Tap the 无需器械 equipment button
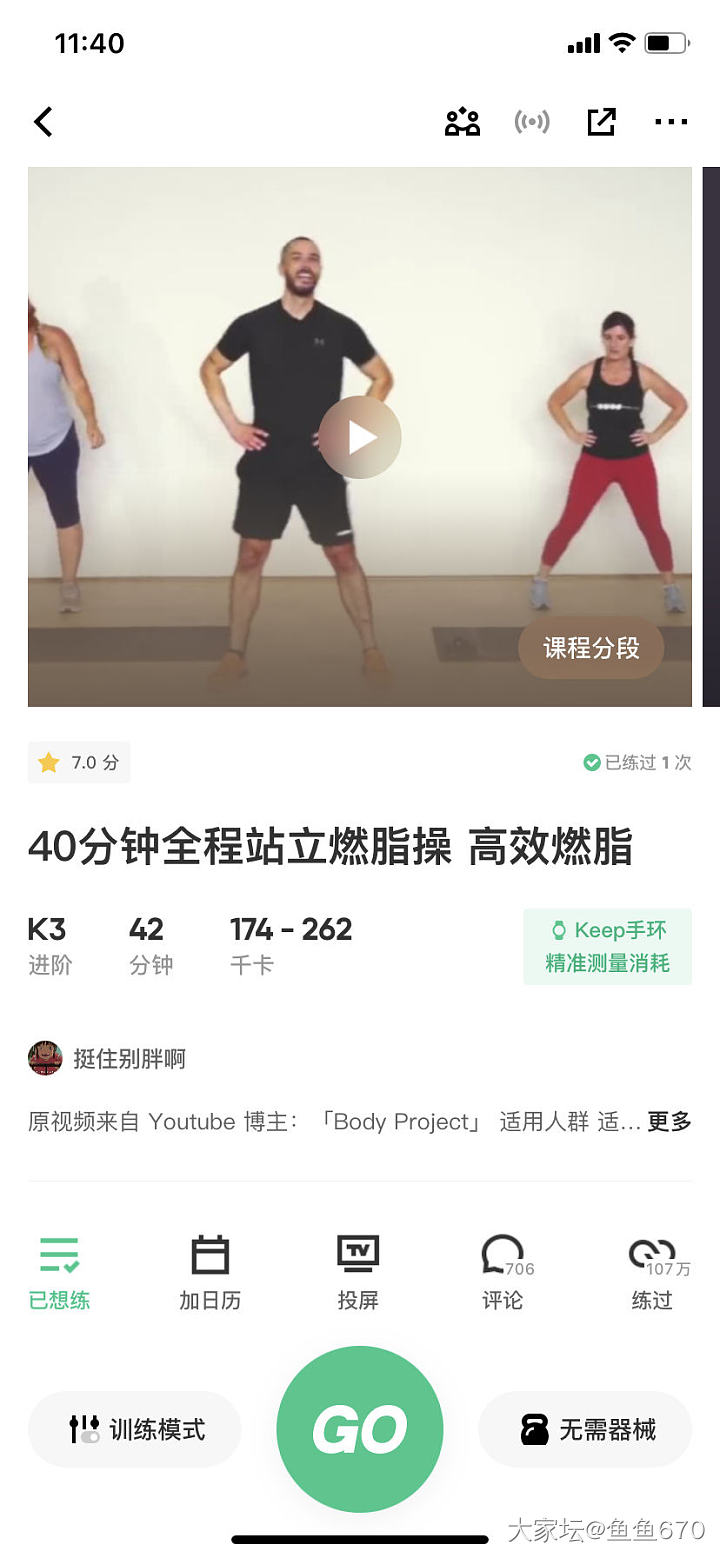Screen dimensions: 720x1558 pos(586,1429)
